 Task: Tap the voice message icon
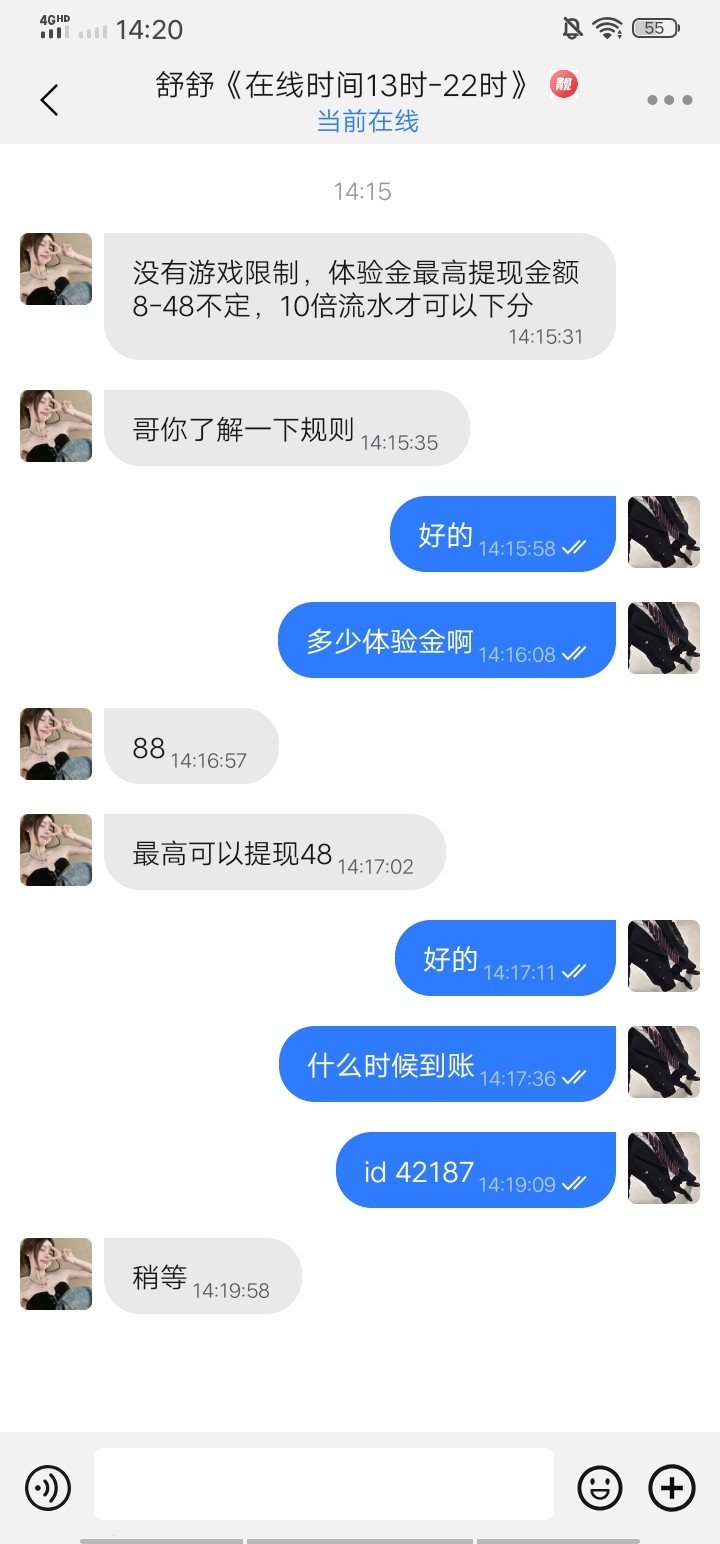pyautogui.click(x=48, y=1488)
